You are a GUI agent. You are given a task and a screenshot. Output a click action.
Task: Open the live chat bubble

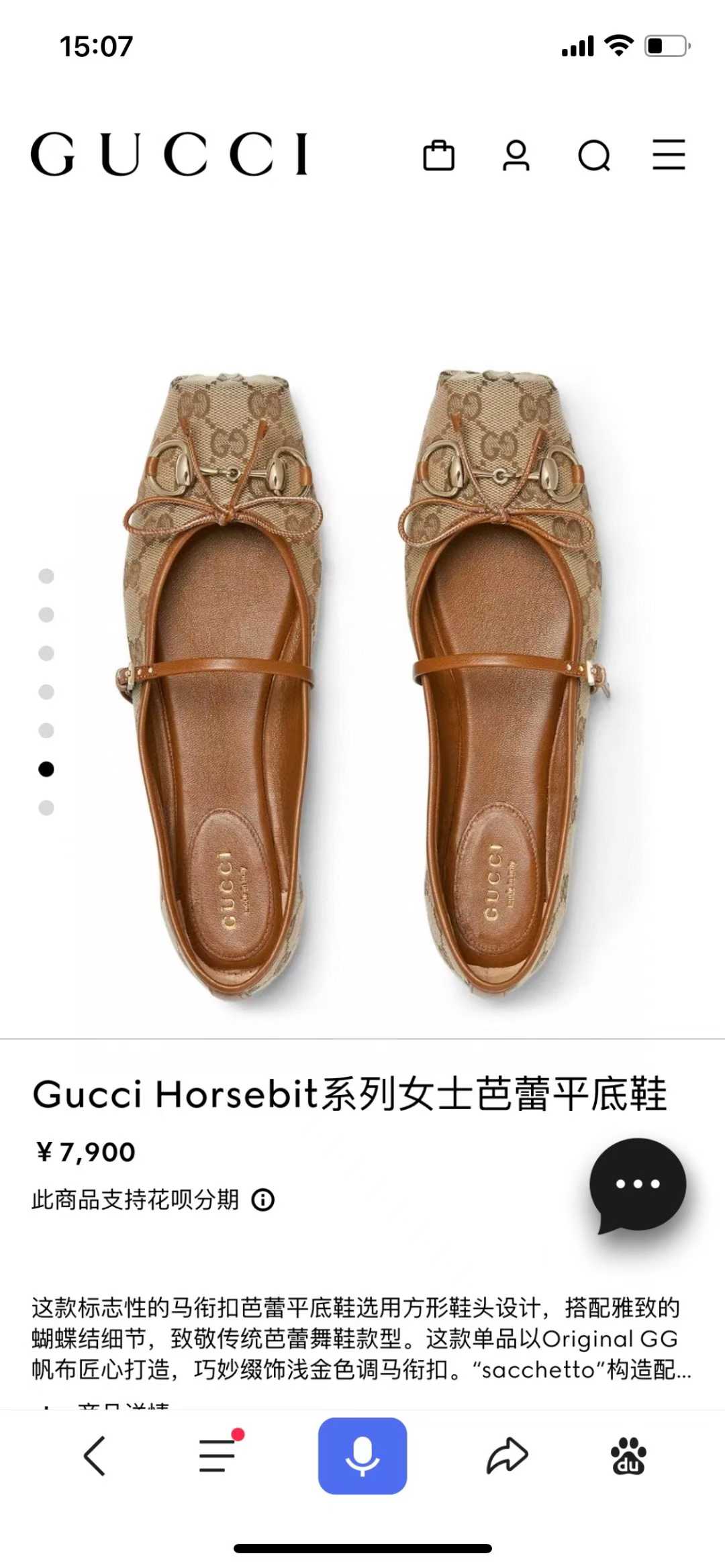point(637,1185)
